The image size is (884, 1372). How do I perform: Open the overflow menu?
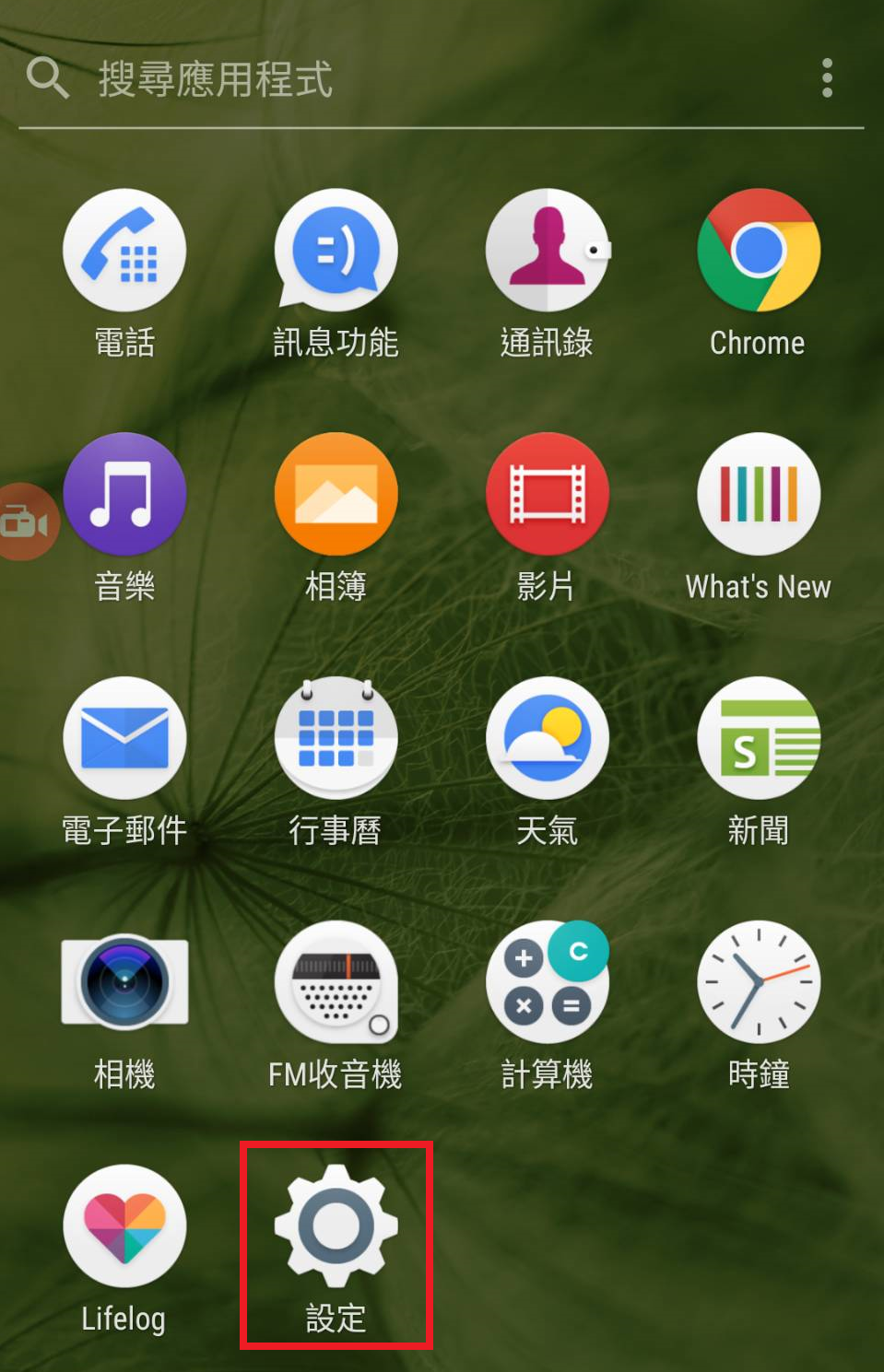click(827, 78)
